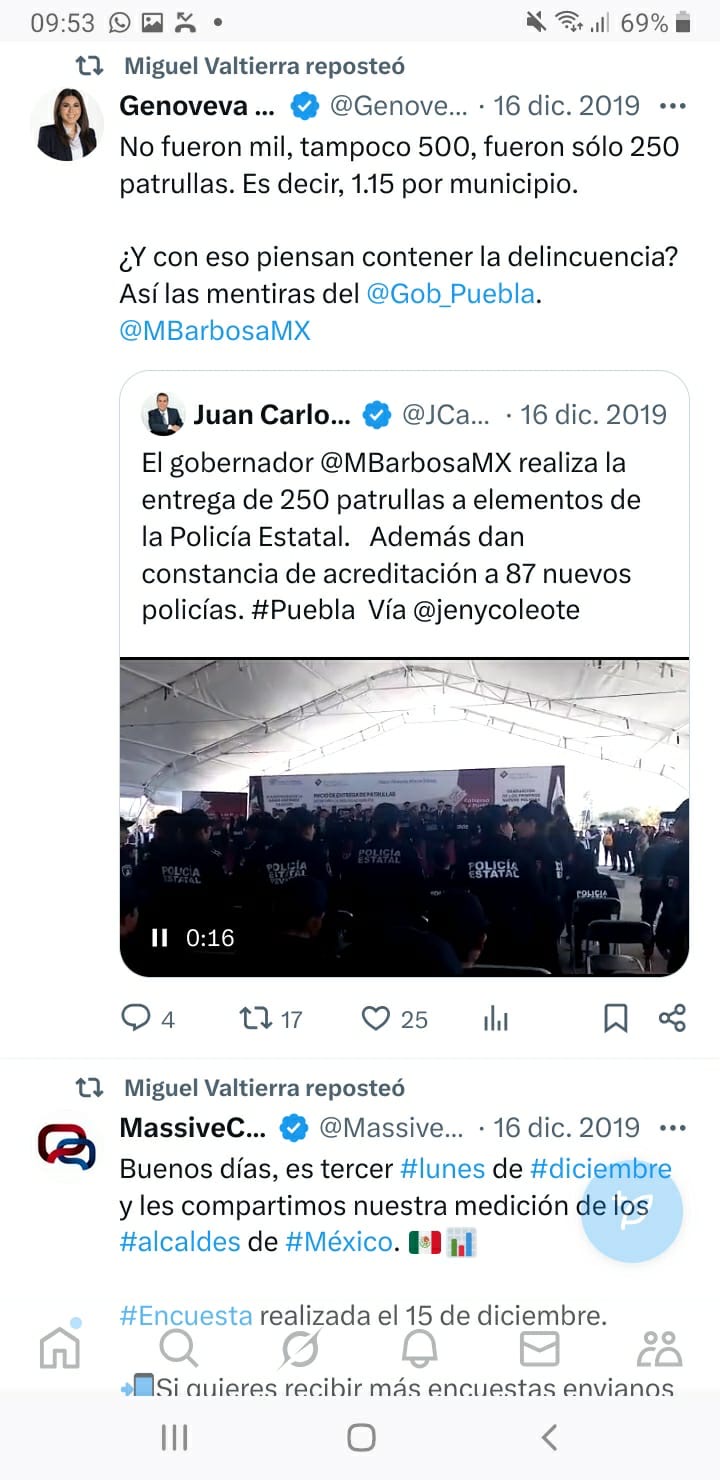Open the @MBarbosaMX mention in Genoveva's post

tap(214, 331)
